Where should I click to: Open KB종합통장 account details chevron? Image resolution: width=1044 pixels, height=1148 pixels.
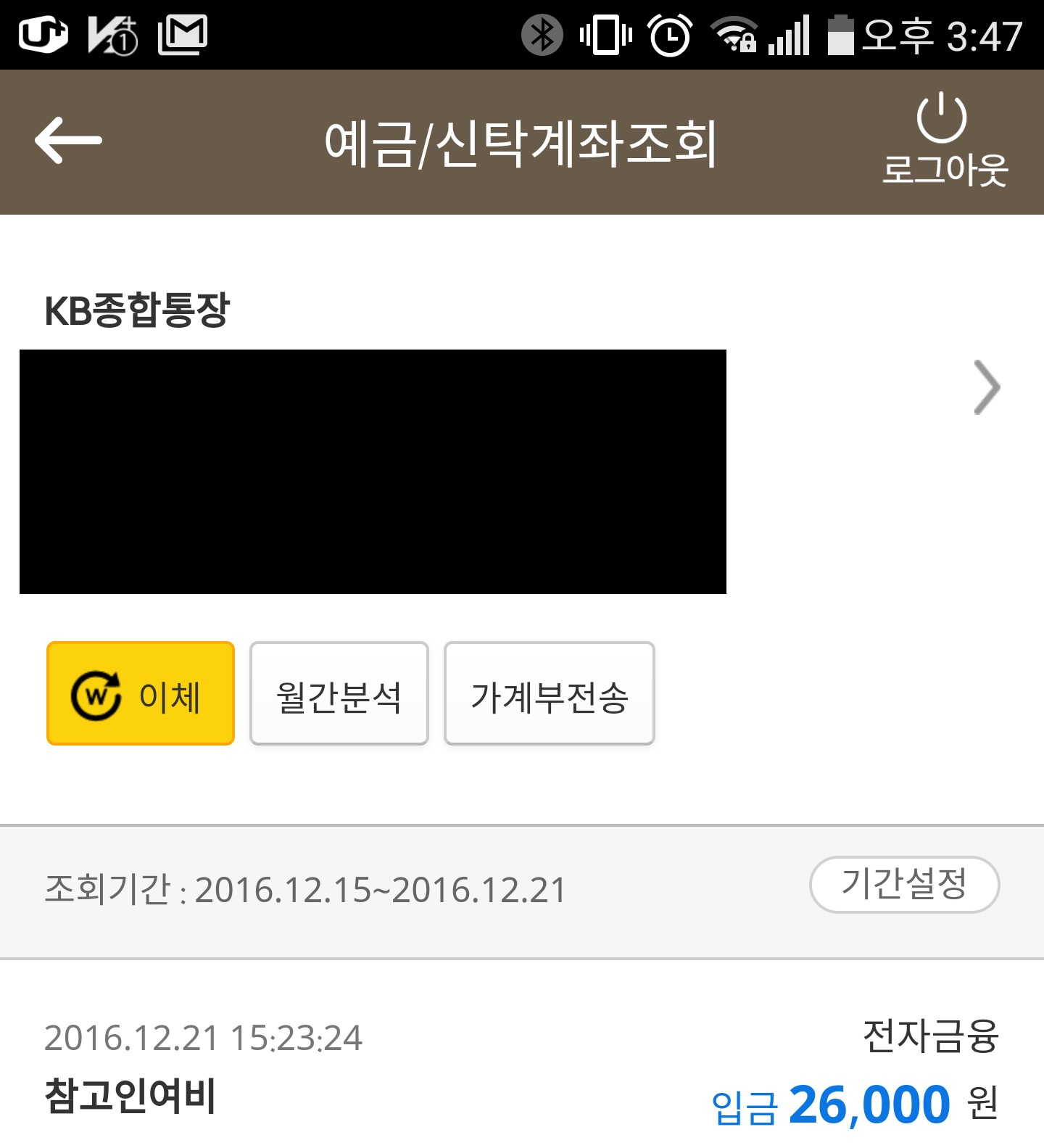[986, 387]
